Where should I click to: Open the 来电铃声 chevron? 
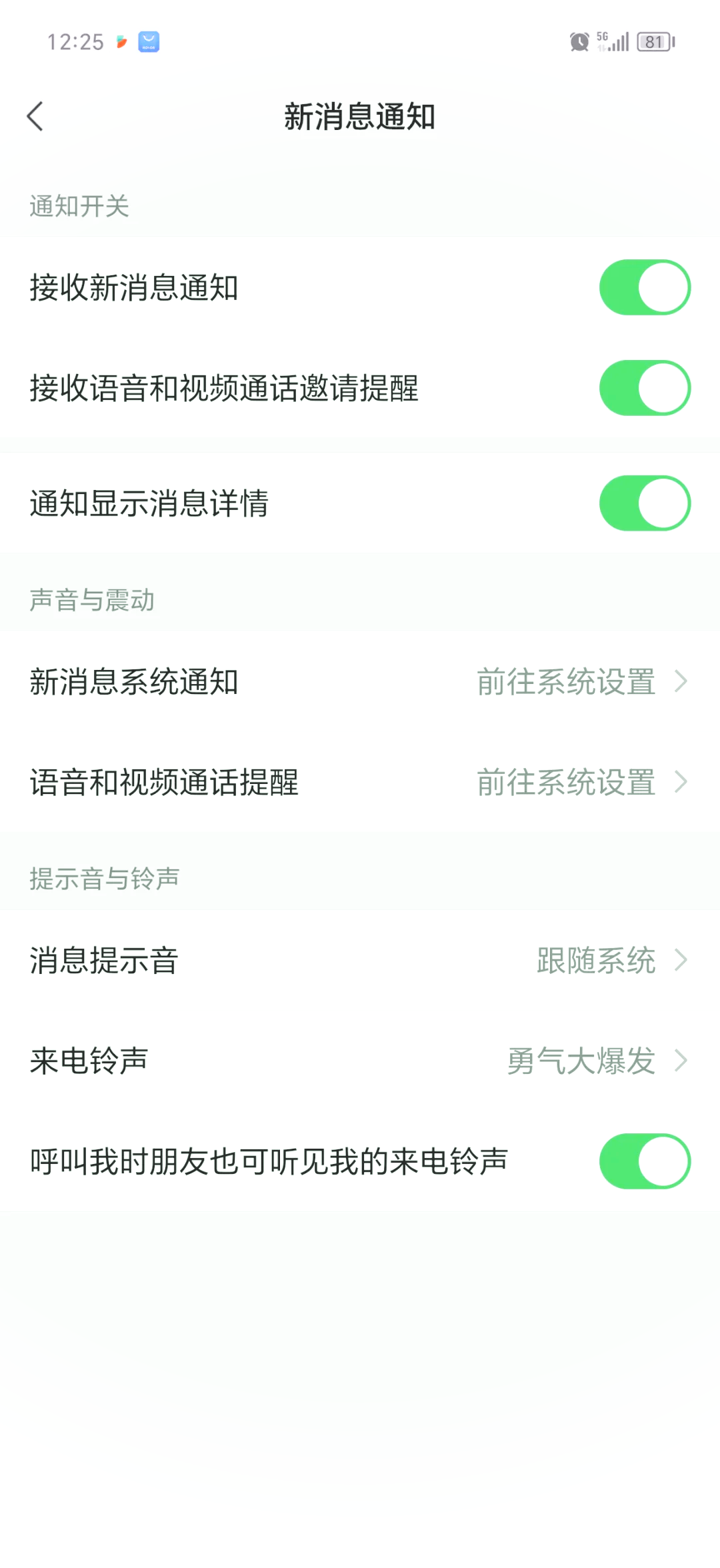click(681, 1060)
